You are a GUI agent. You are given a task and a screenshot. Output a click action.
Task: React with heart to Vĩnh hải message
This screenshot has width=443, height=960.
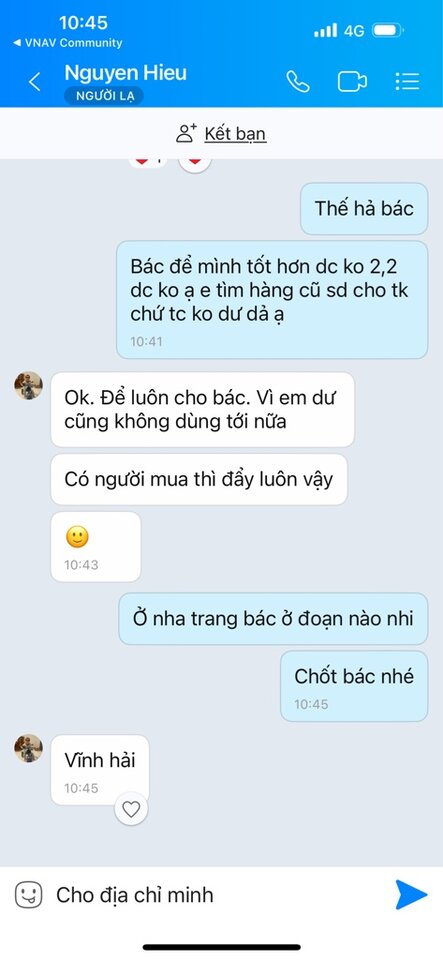131,809
